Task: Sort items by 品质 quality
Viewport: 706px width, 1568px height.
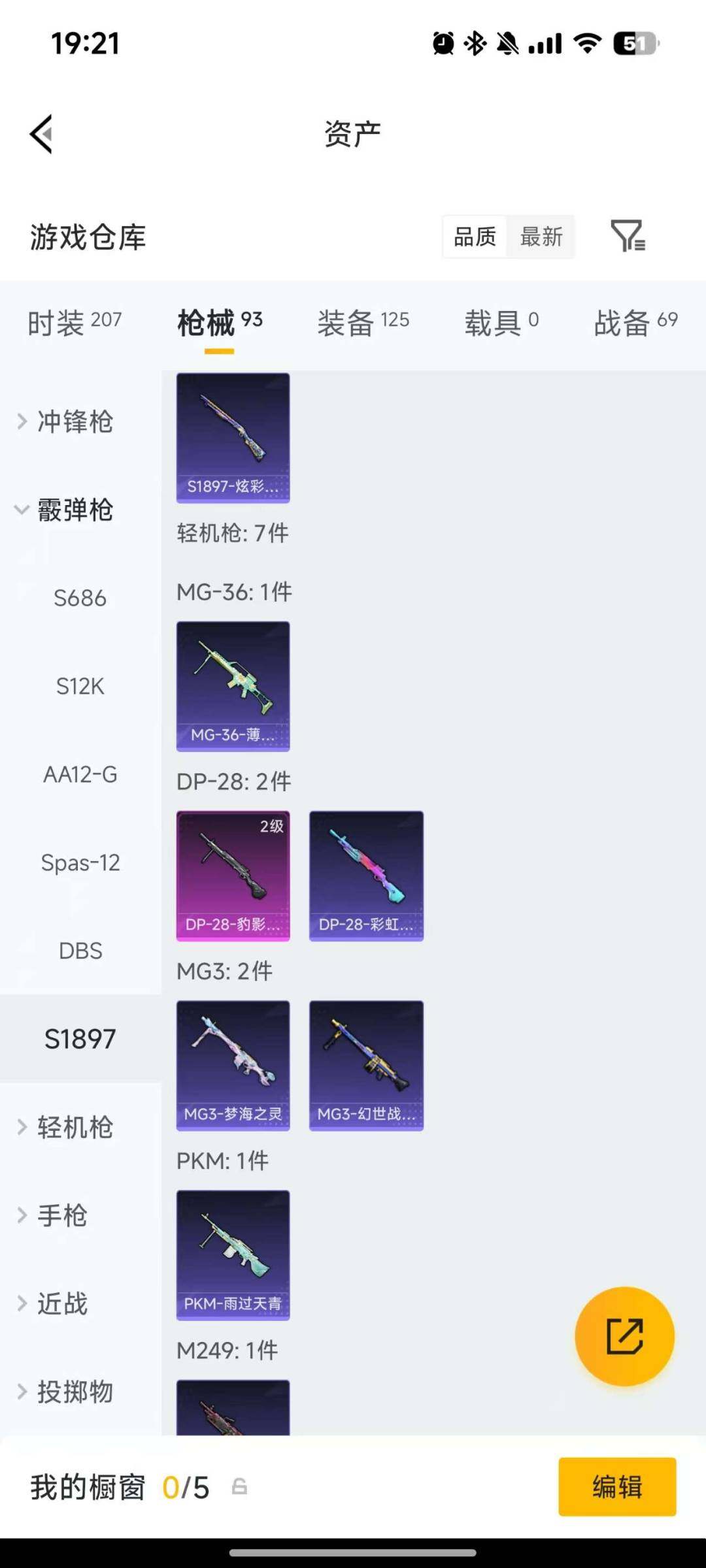Action: [x=475, y=237]
